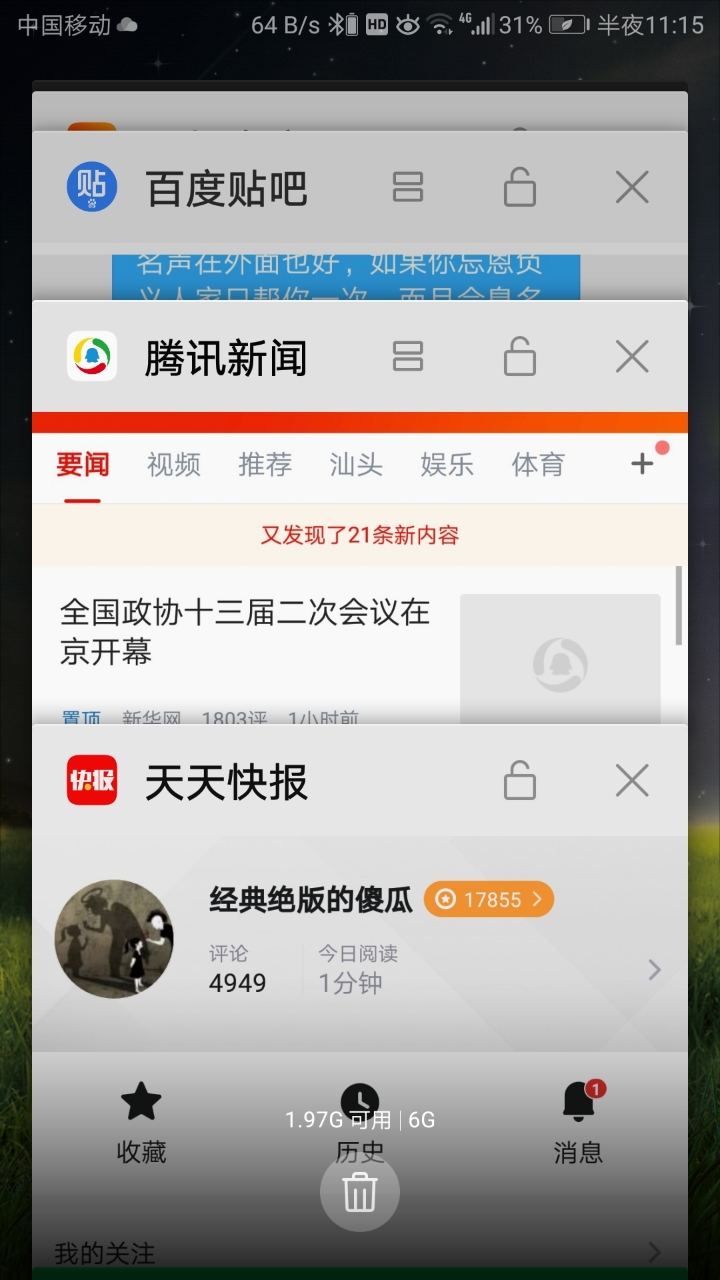The image size is (720, 1280).
Task: Lock the 腾讯新闻 app card
Action: pos(519,356)
